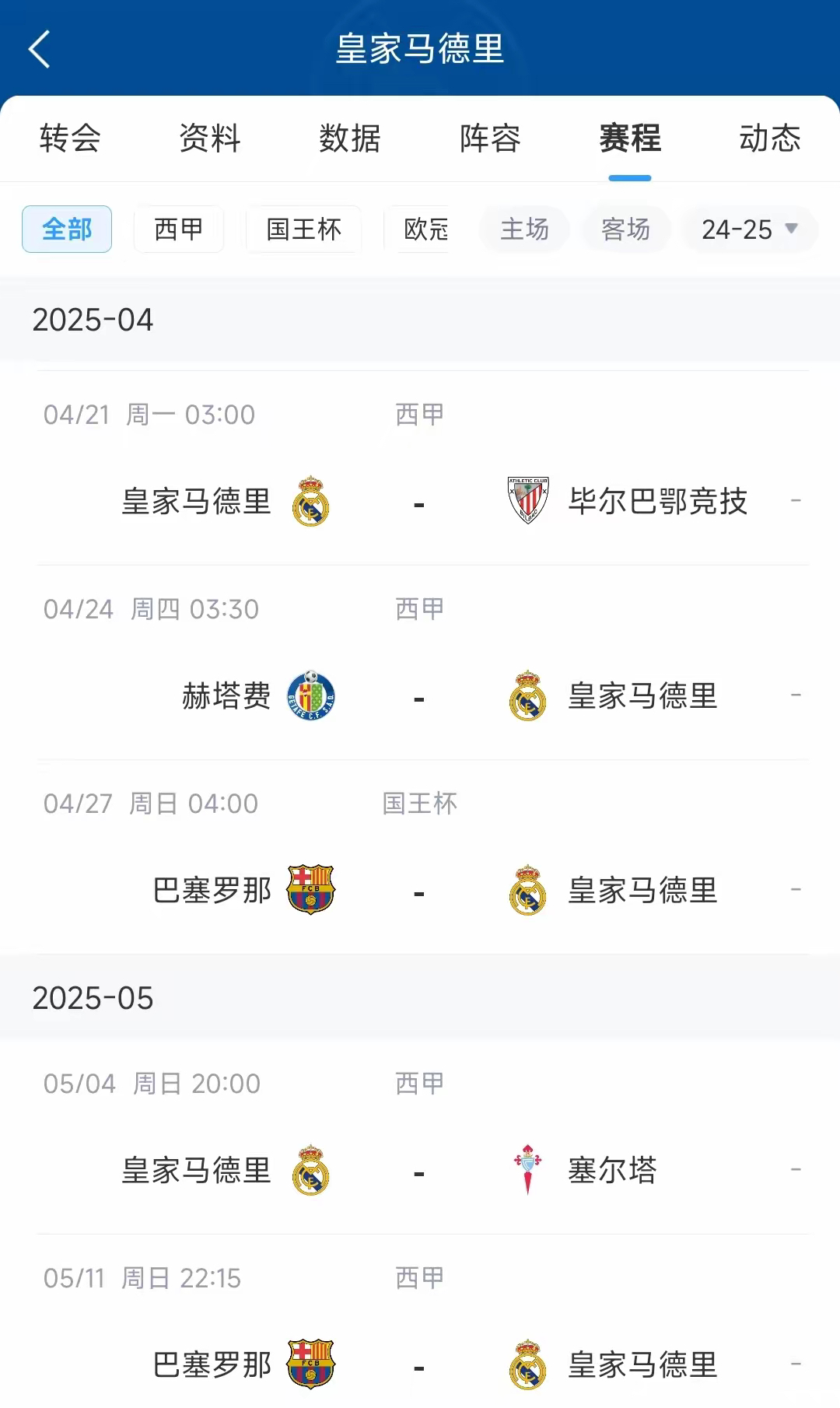Click the Real Madrid crest next to 赫塔费 match
Screen dimensions: 840x1408
click(529, 696)
